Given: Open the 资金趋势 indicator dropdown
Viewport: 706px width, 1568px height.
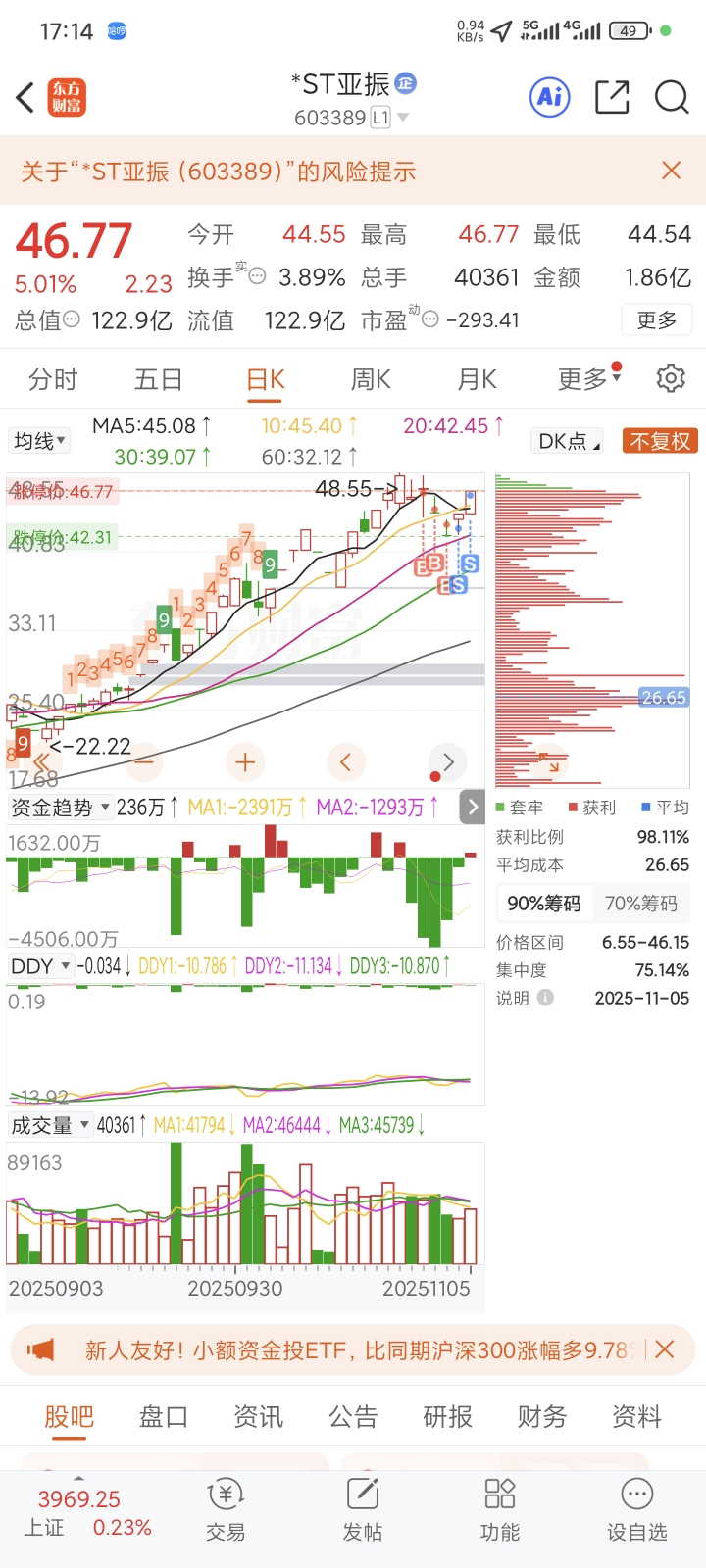Looking at the screenshot, I should coord(59,808).
